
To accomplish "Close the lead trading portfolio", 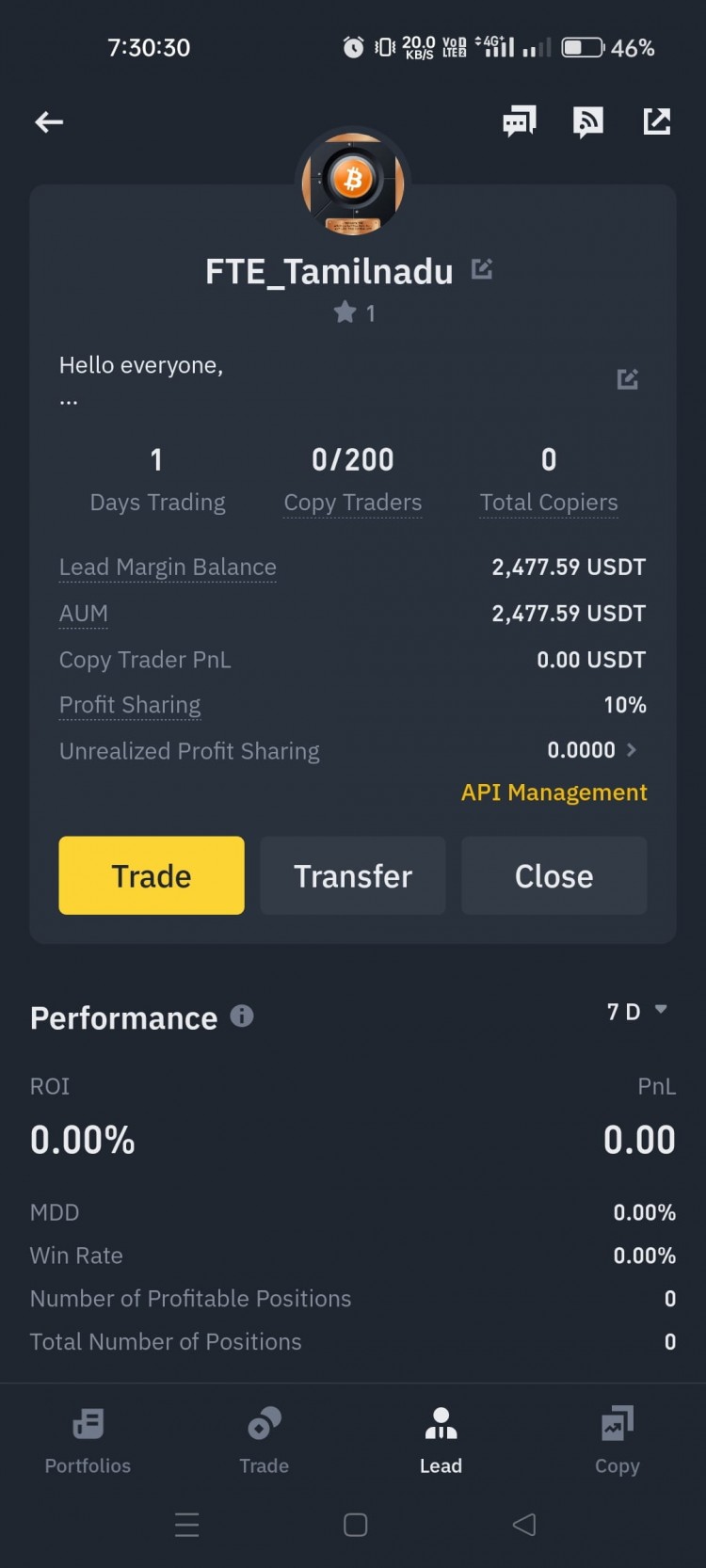I will tap(554, 875).
